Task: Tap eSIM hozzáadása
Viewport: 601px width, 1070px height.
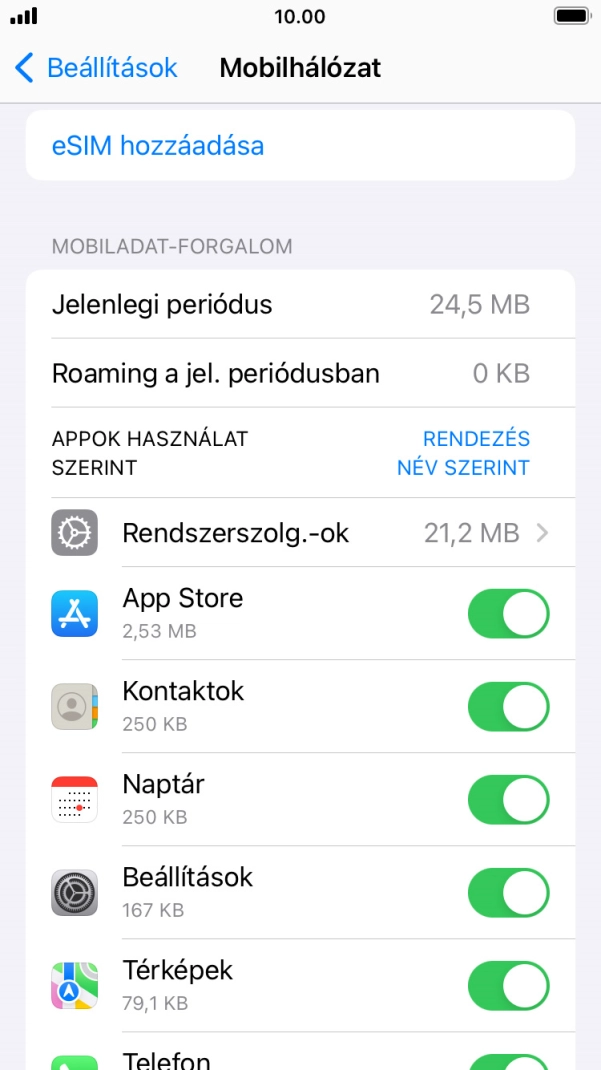Action: 158,146
